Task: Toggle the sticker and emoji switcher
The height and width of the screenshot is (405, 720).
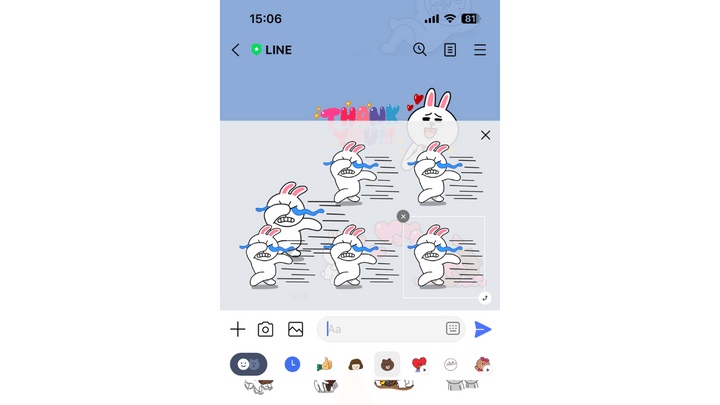Action: pos(248,364)
